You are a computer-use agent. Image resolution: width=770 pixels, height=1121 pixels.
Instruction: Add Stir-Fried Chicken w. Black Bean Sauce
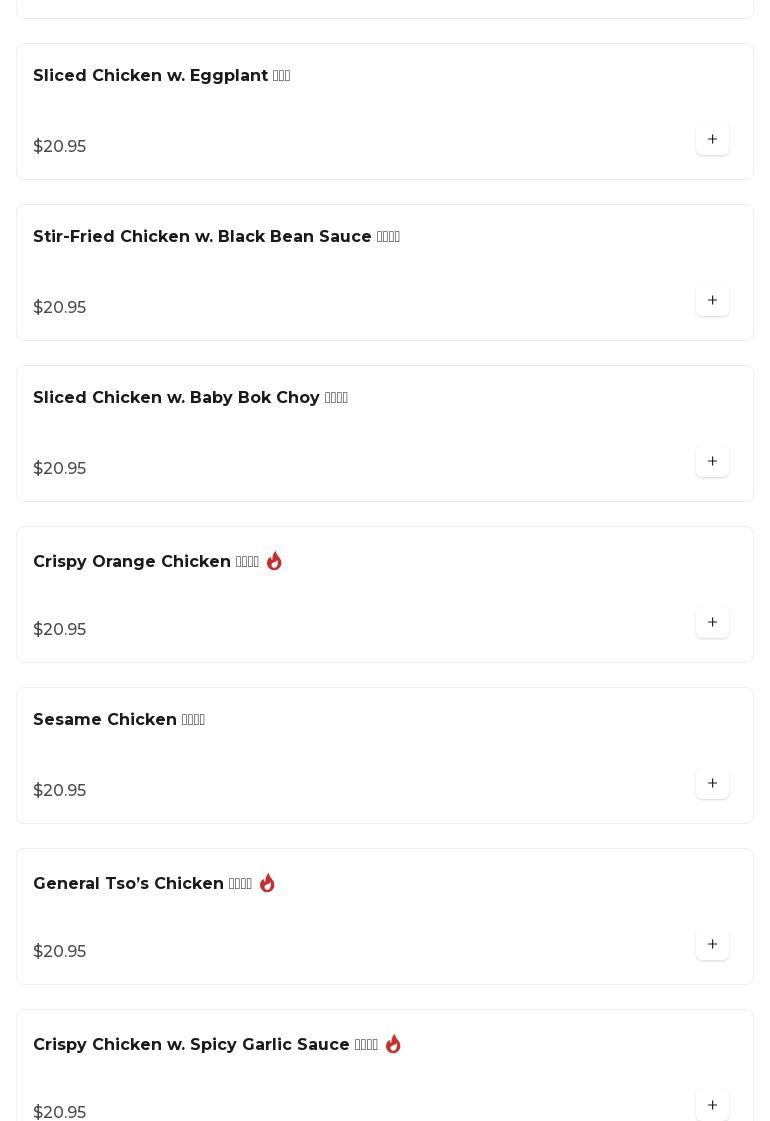point(712,300)
